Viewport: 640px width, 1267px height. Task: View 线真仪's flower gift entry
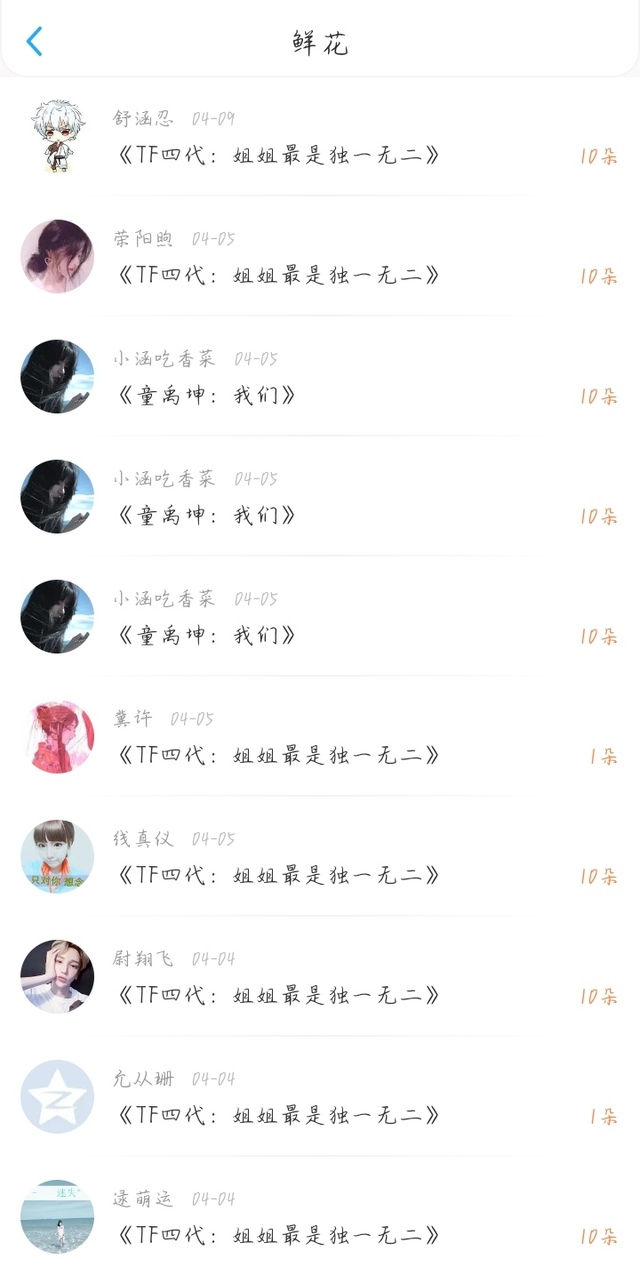(x=320, y=857)
